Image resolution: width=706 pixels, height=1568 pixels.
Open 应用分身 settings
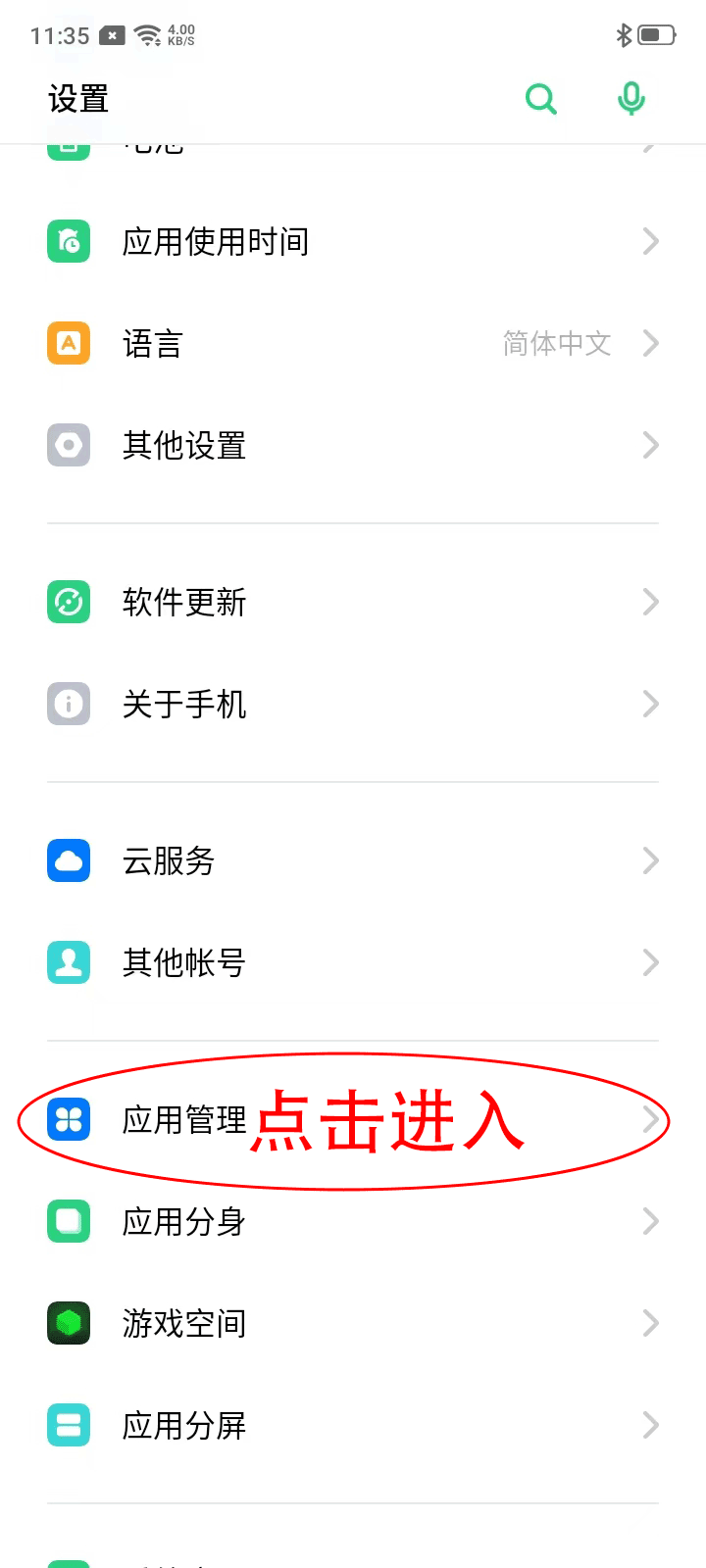(352, 1221)
